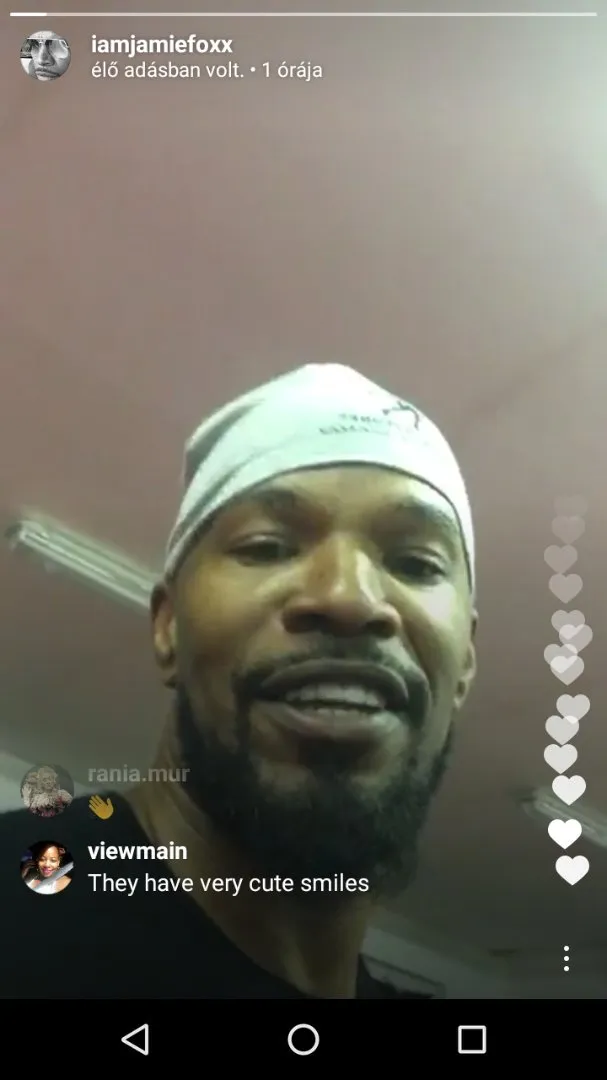Return to home screen
The image size is (607, 1080).
pyautogui.click(x=303, y=1039)
